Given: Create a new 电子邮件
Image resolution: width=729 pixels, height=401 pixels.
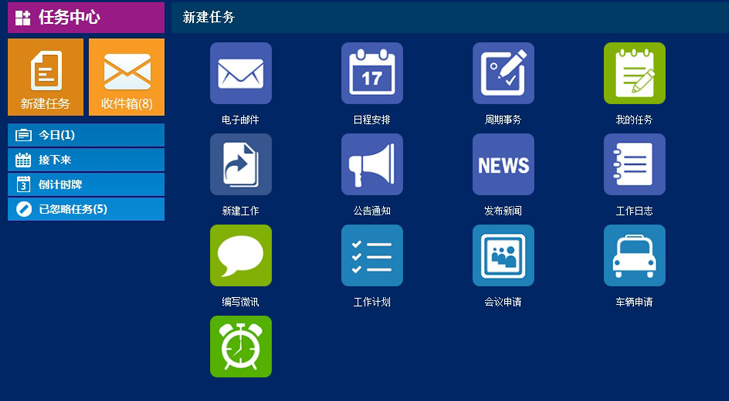Looking at the screenshot, I should [241, 73].
